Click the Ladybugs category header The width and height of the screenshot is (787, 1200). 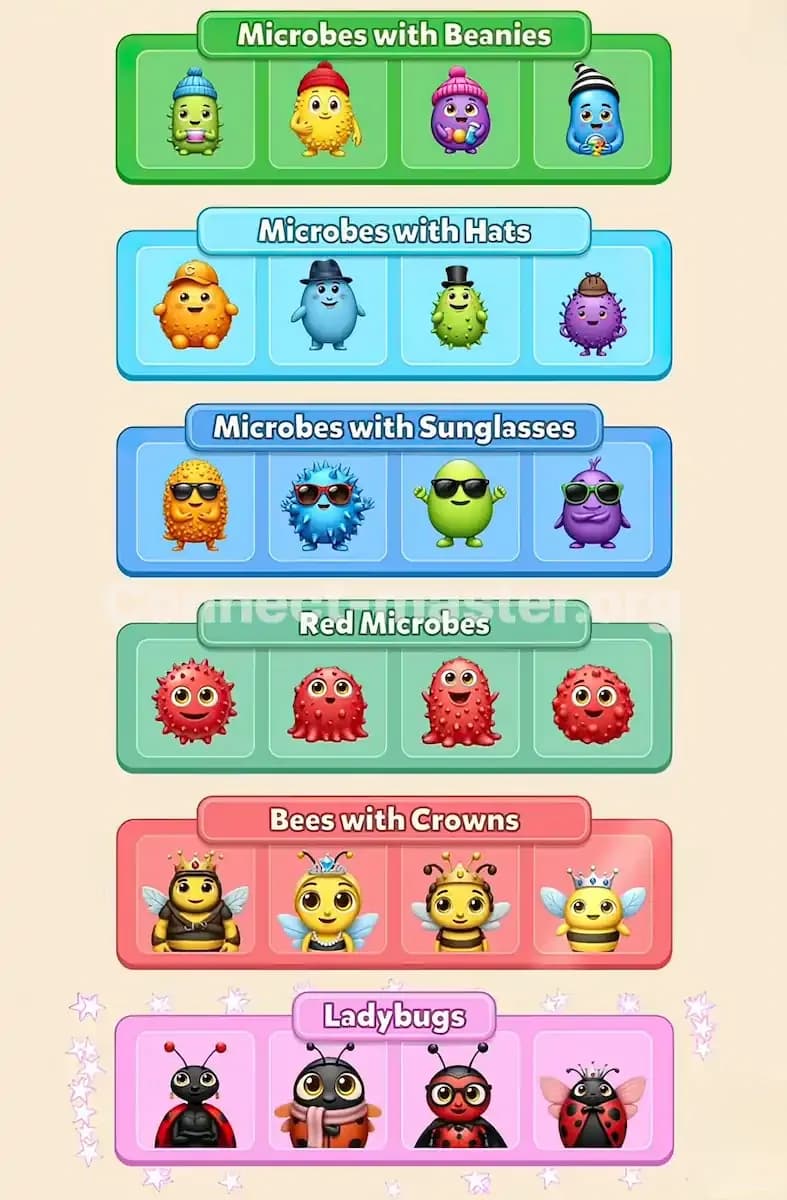tap(393, 1016)
